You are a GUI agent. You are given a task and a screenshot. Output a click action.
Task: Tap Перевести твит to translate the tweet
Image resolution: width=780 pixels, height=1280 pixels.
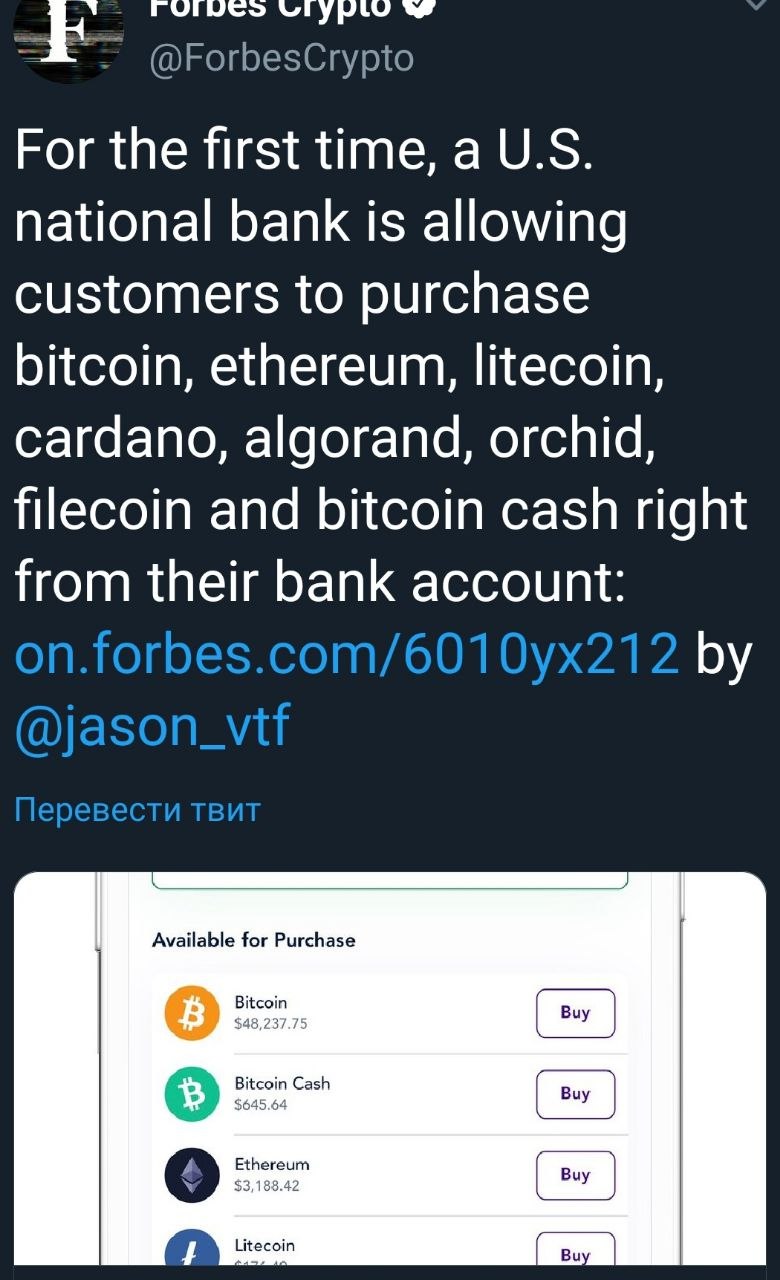click(x=138, y=808)
